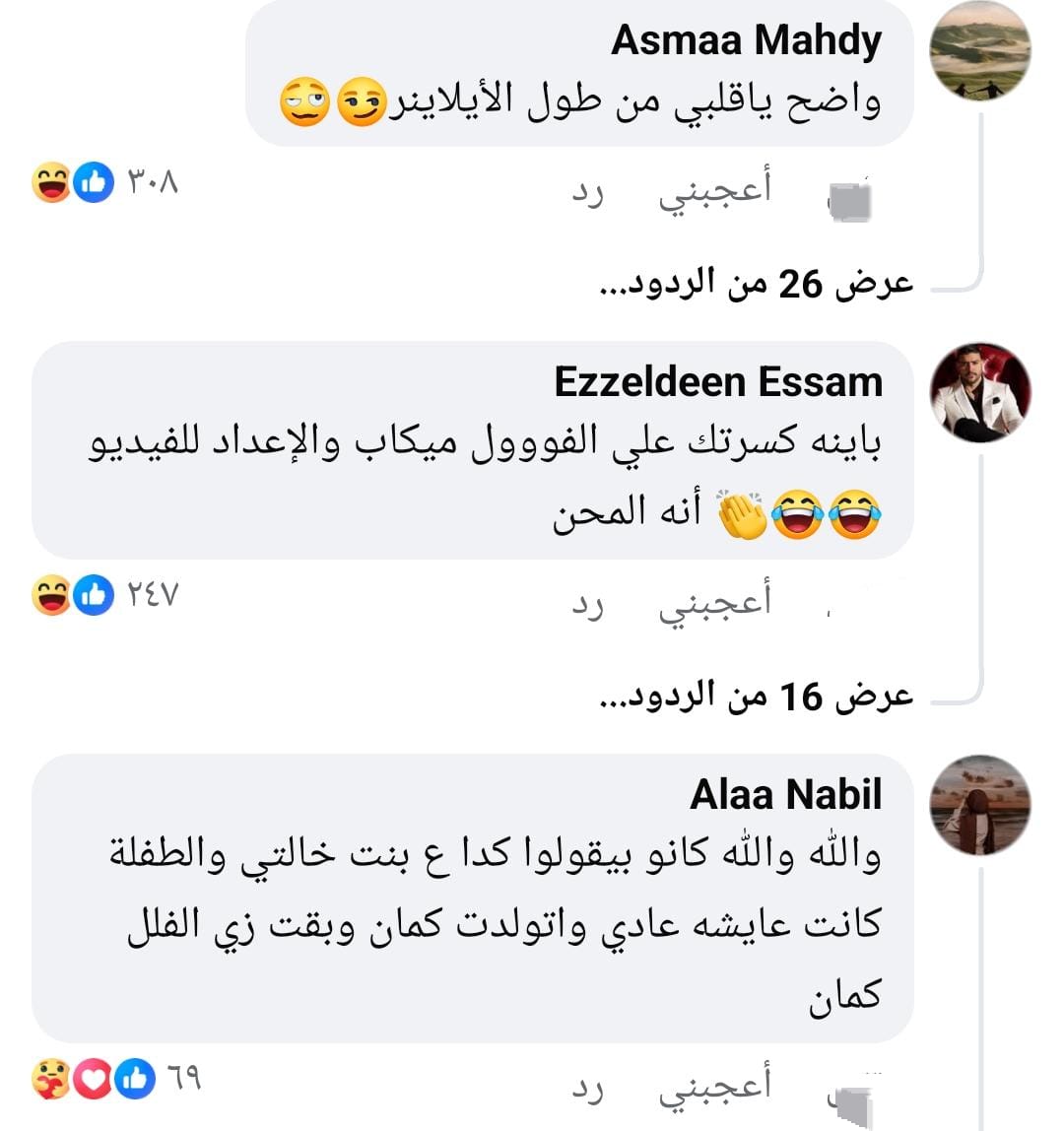Expand the 26 replies thread
The height and width of the screenshot is (1131, 1064).
(x=757, y=285)
